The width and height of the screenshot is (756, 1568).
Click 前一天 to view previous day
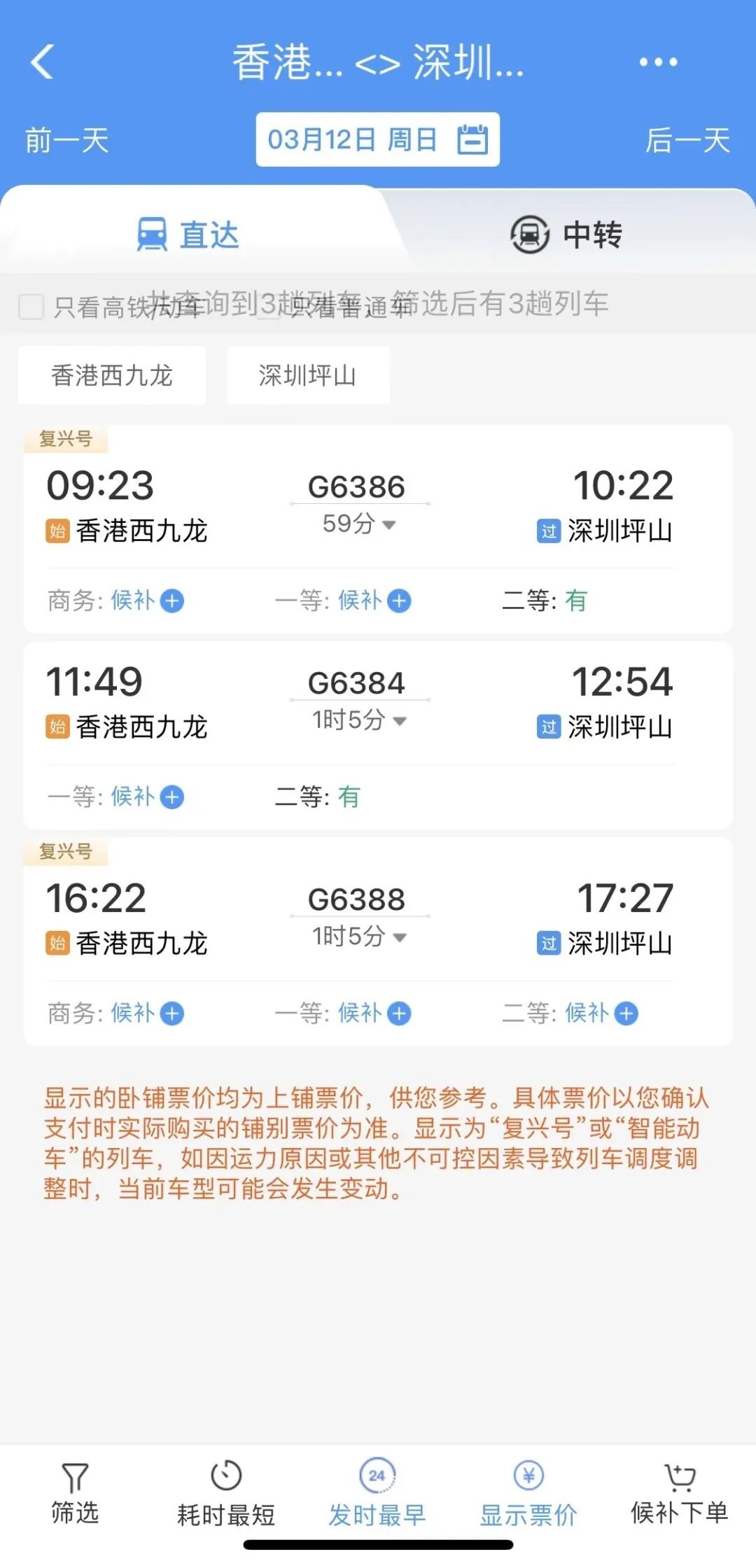66,140
